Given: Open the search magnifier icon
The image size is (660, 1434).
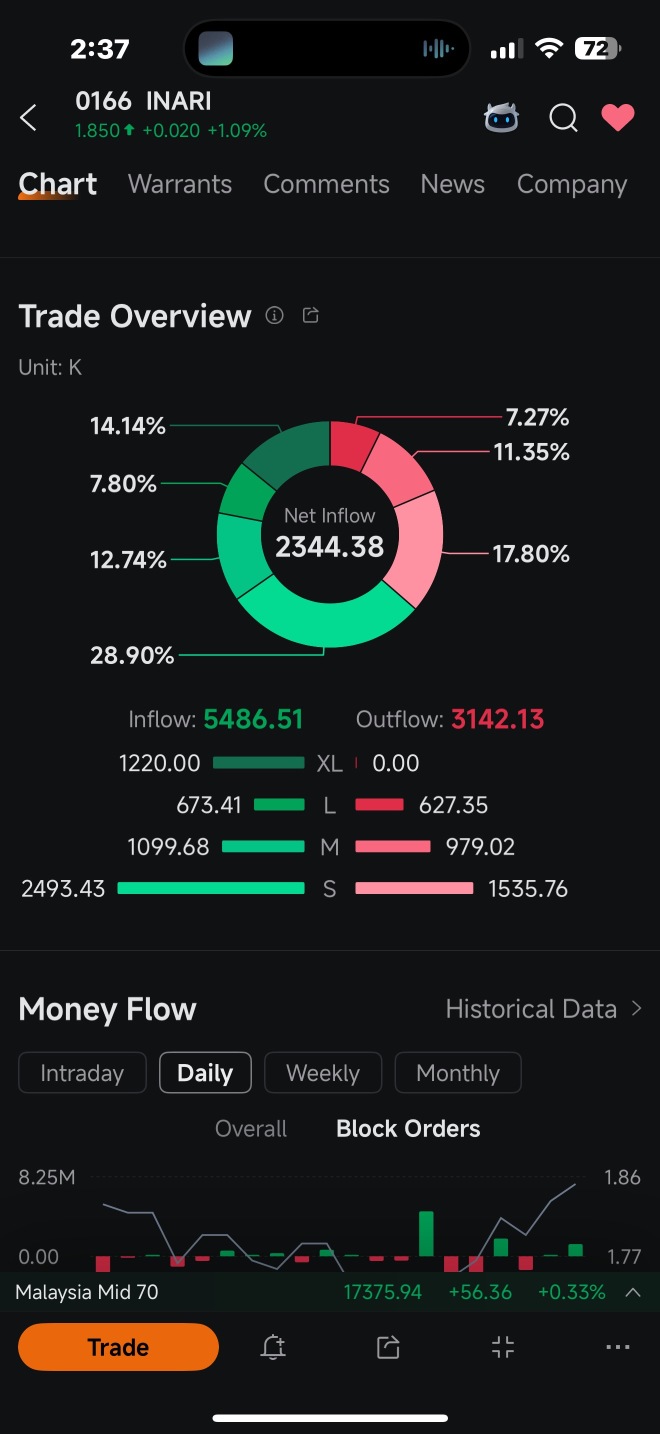Looking at the screenshot, I should point(563,118).
